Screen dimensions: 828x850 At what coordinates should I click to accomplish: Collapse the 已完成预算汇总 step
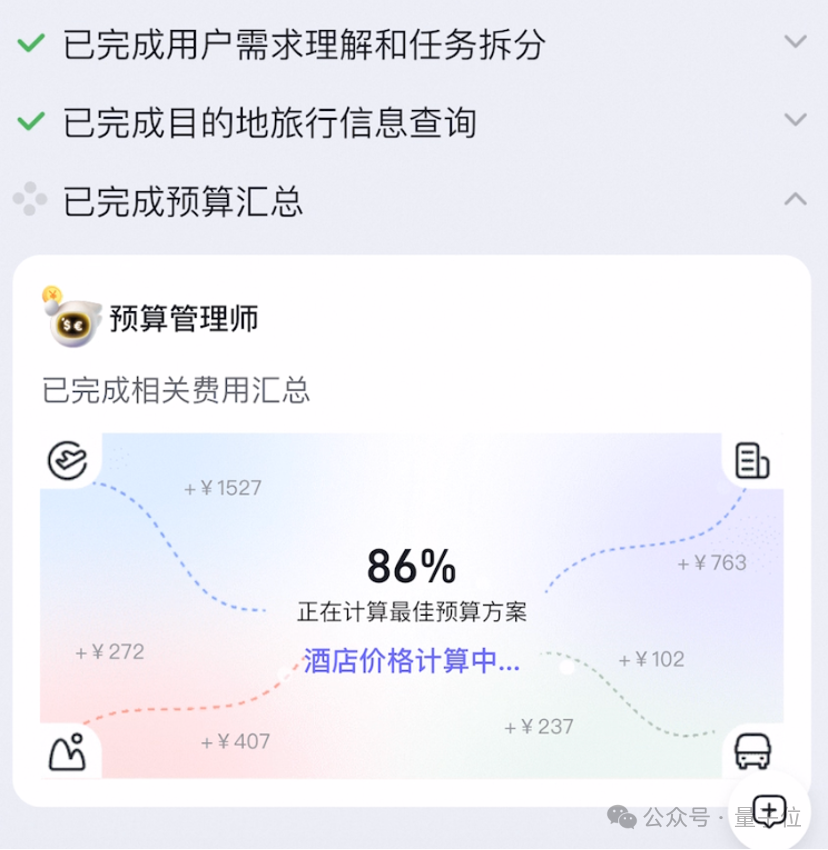pos(795,199)
